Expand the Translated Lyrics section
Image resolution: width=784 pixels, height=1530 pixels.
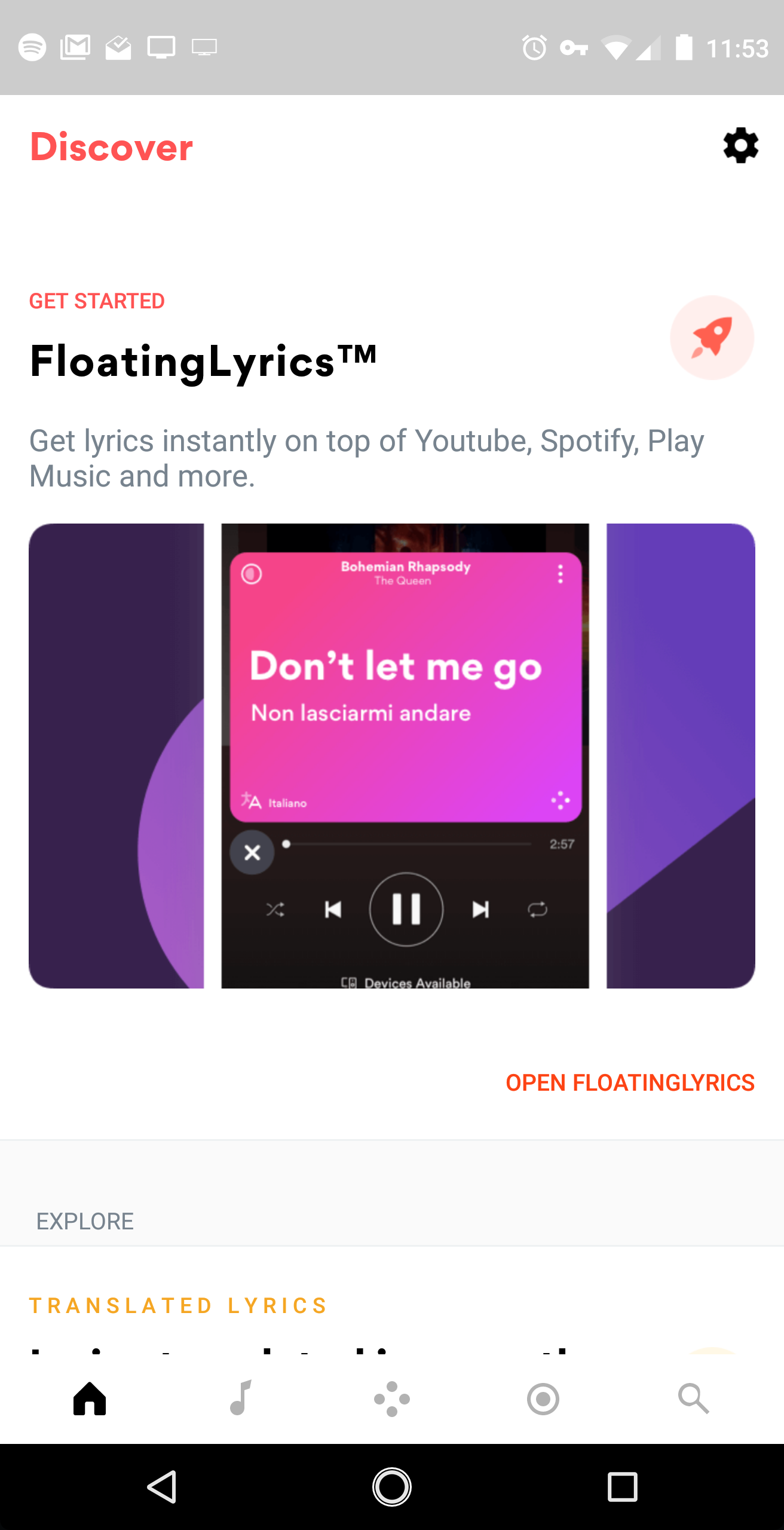point(178,1306)
